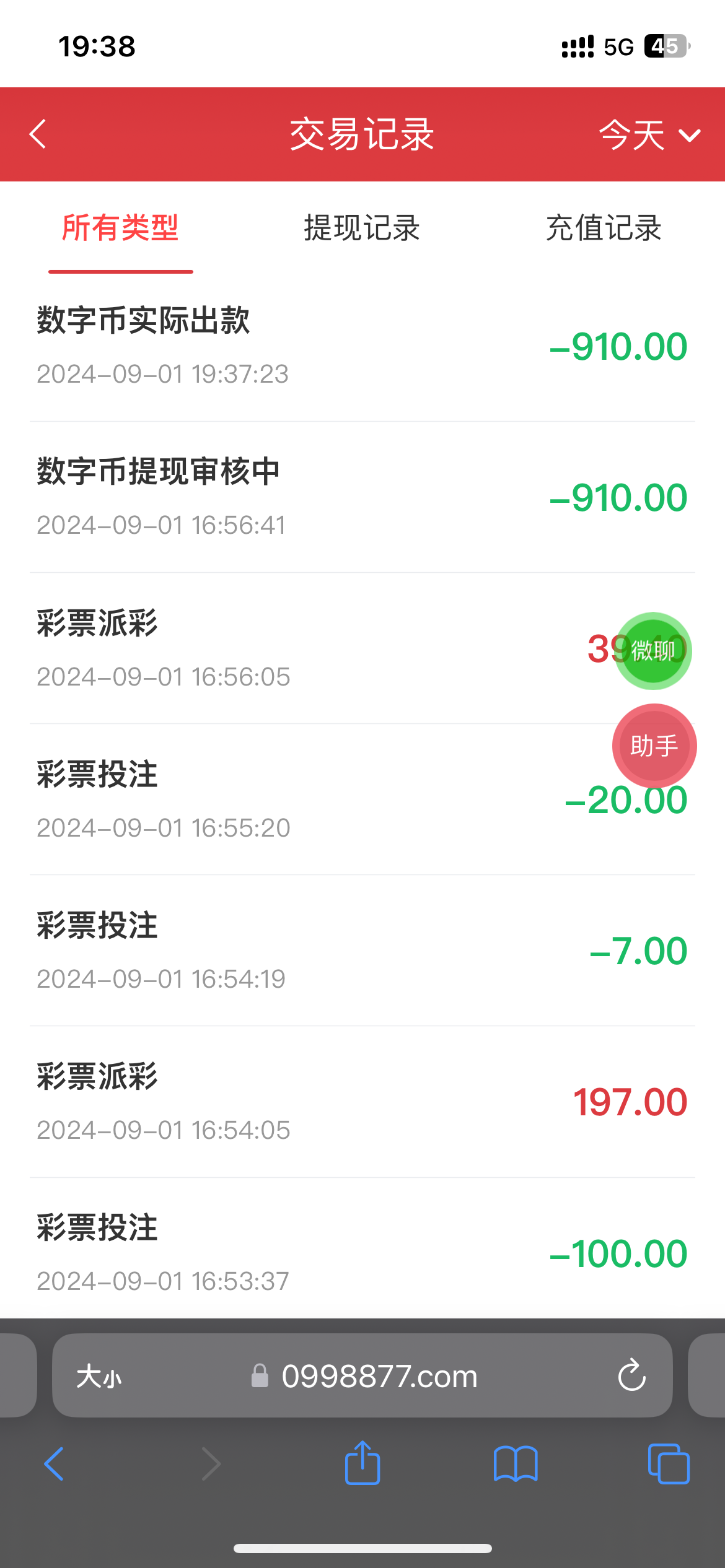Show all open Safari tabs
The width and height of the screenshot is (725, 1568).
pos(668,1464)
